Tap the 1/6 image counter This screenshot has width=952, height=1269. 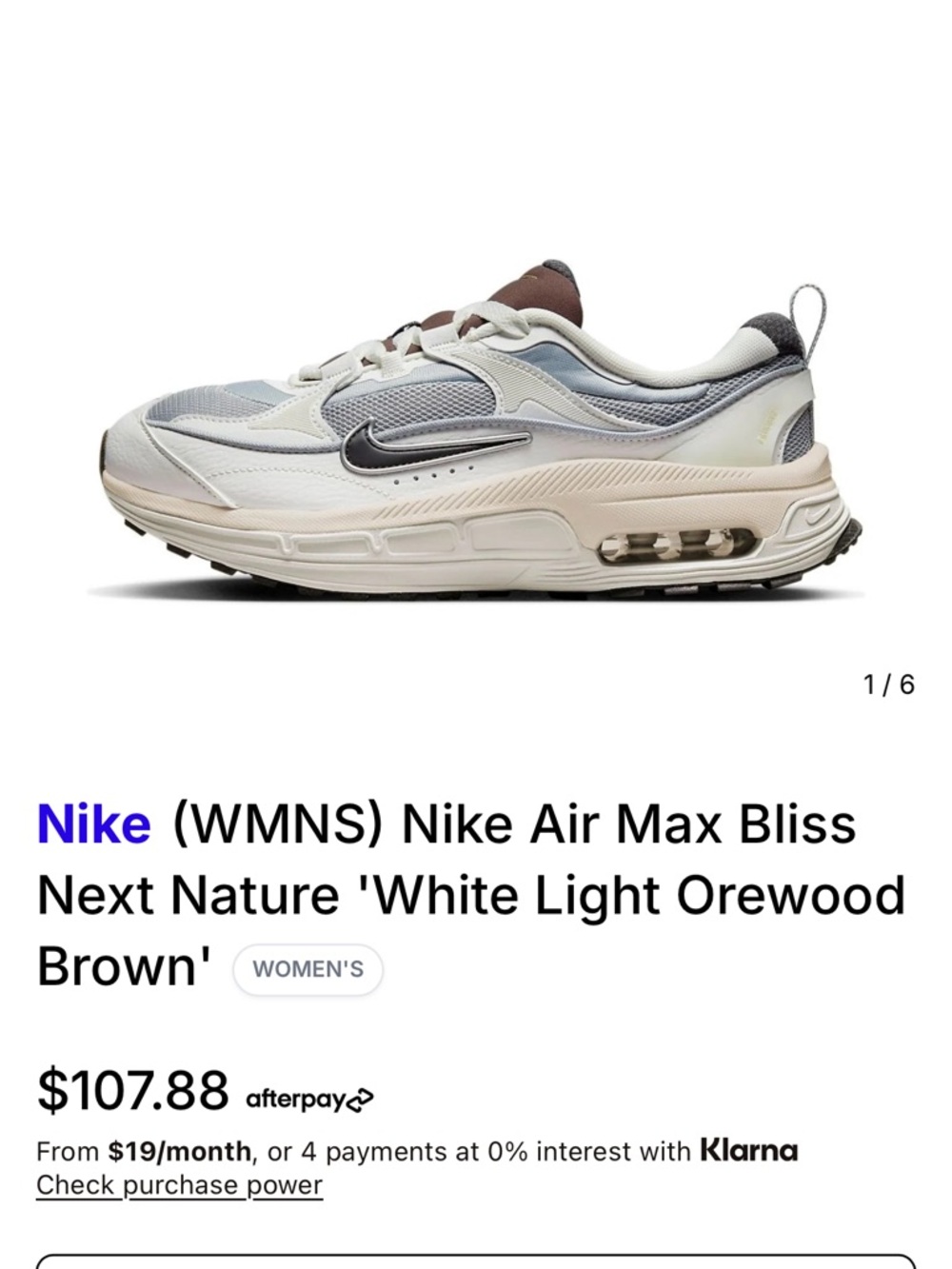(x=887, y=684)
